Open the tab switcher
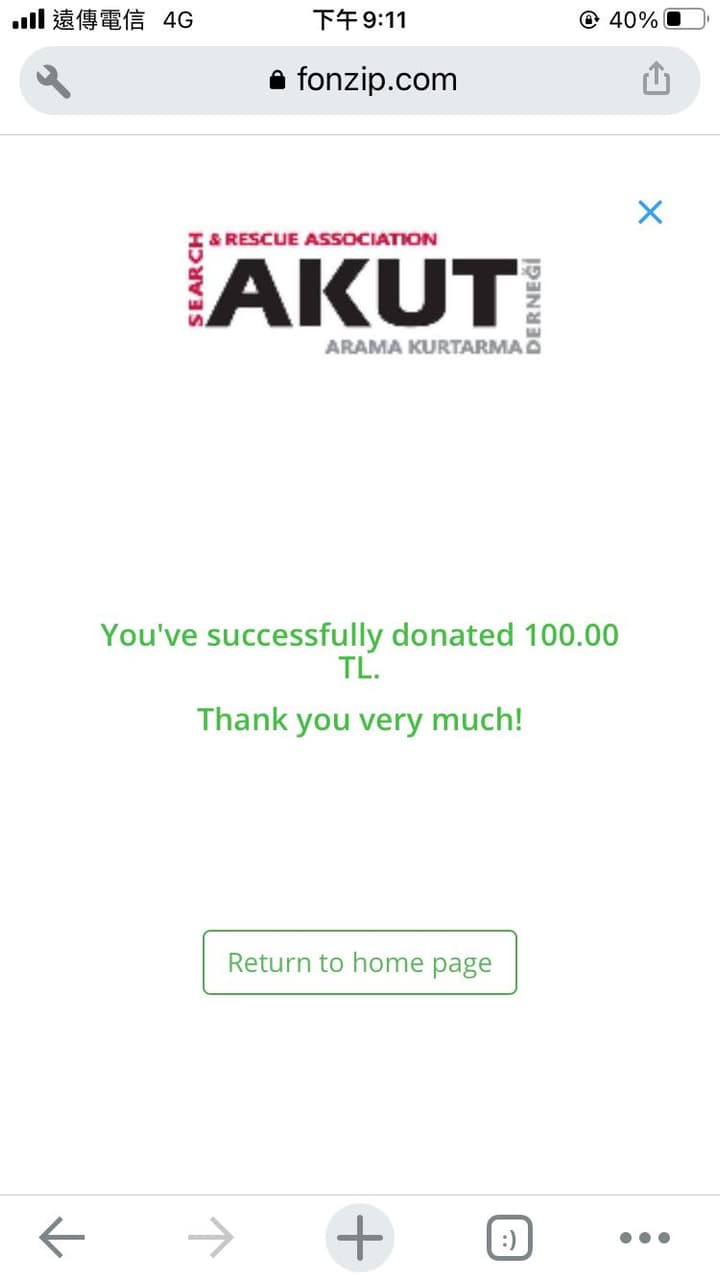This screenshot has height=1280, width=720. [x=509, y=1238]
